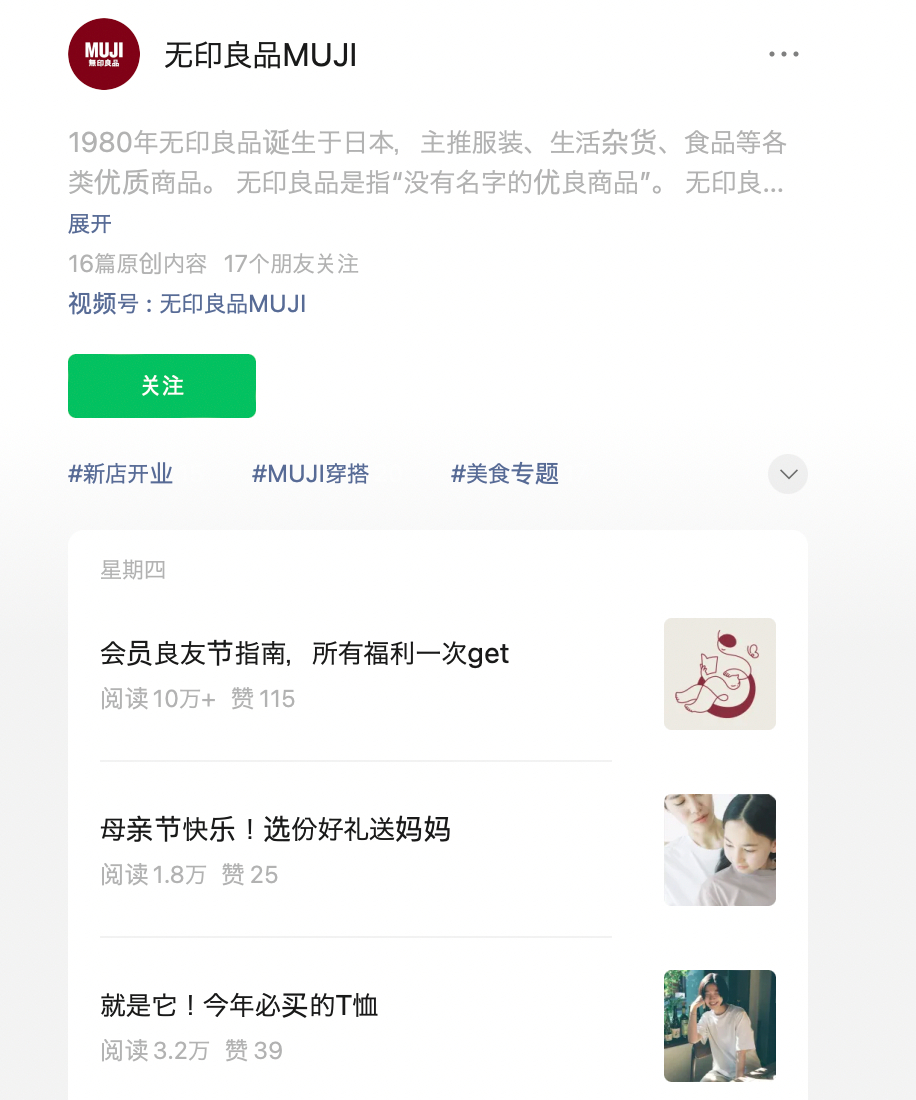The width and height of the screenshot is (916, 1100).
Task: Select the #美食专题 topic tag
Action: click(x=505, y=474)
